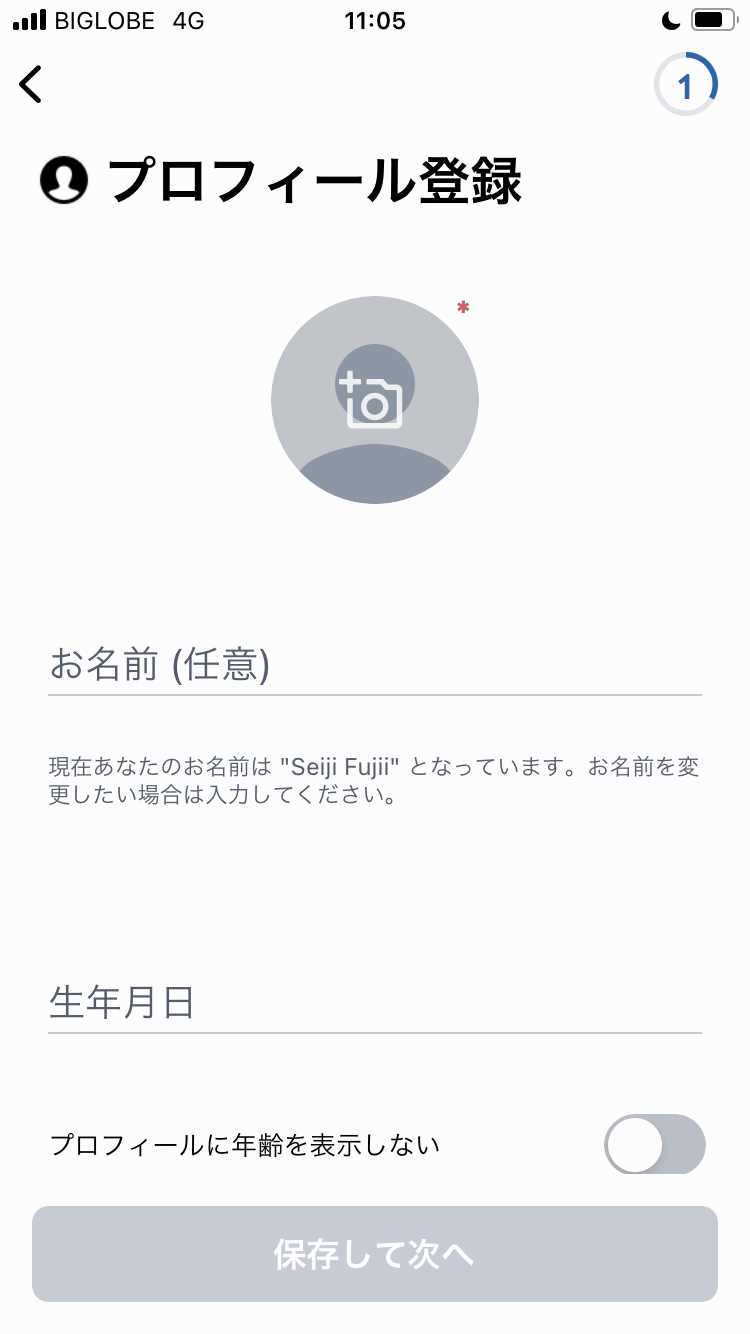The width and height of the screenshot is (750, 1334).
Task: Tap the 11:05 clock in status bar
Action: (374, 20)
